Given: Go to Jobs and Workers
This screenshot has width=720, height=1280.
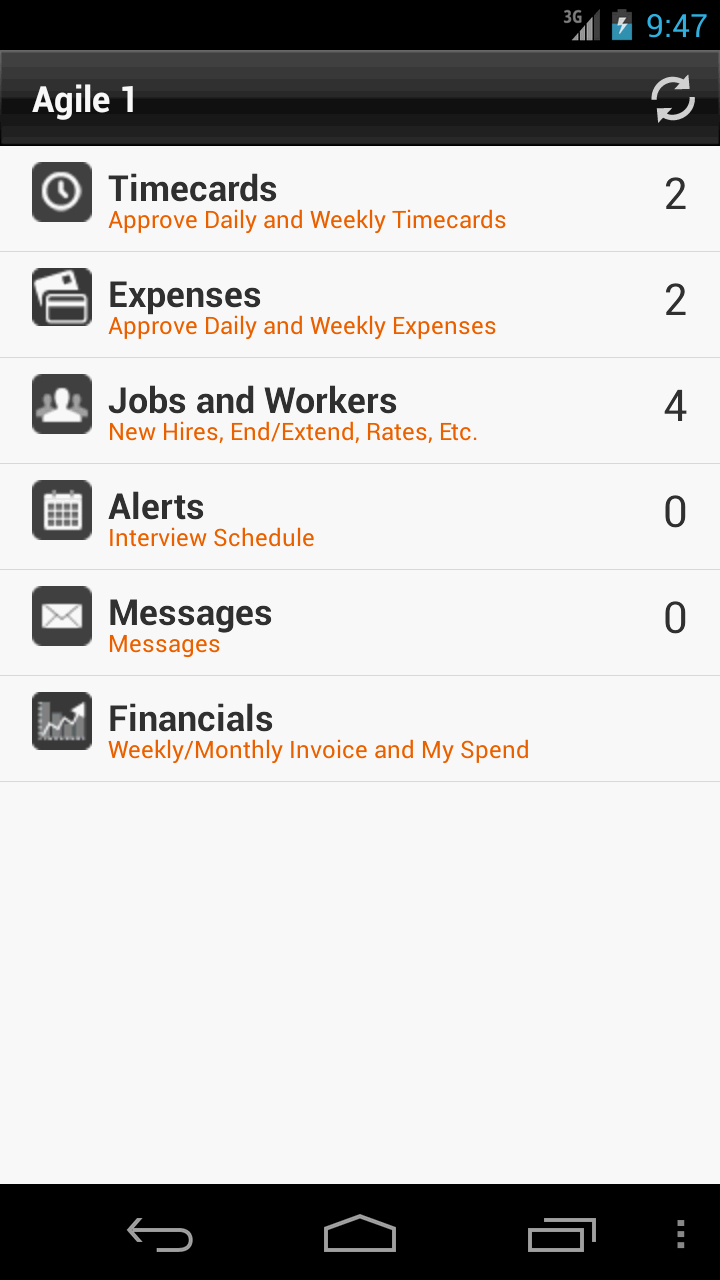Looking at the screenshot, I should click(x=360, y=411).
